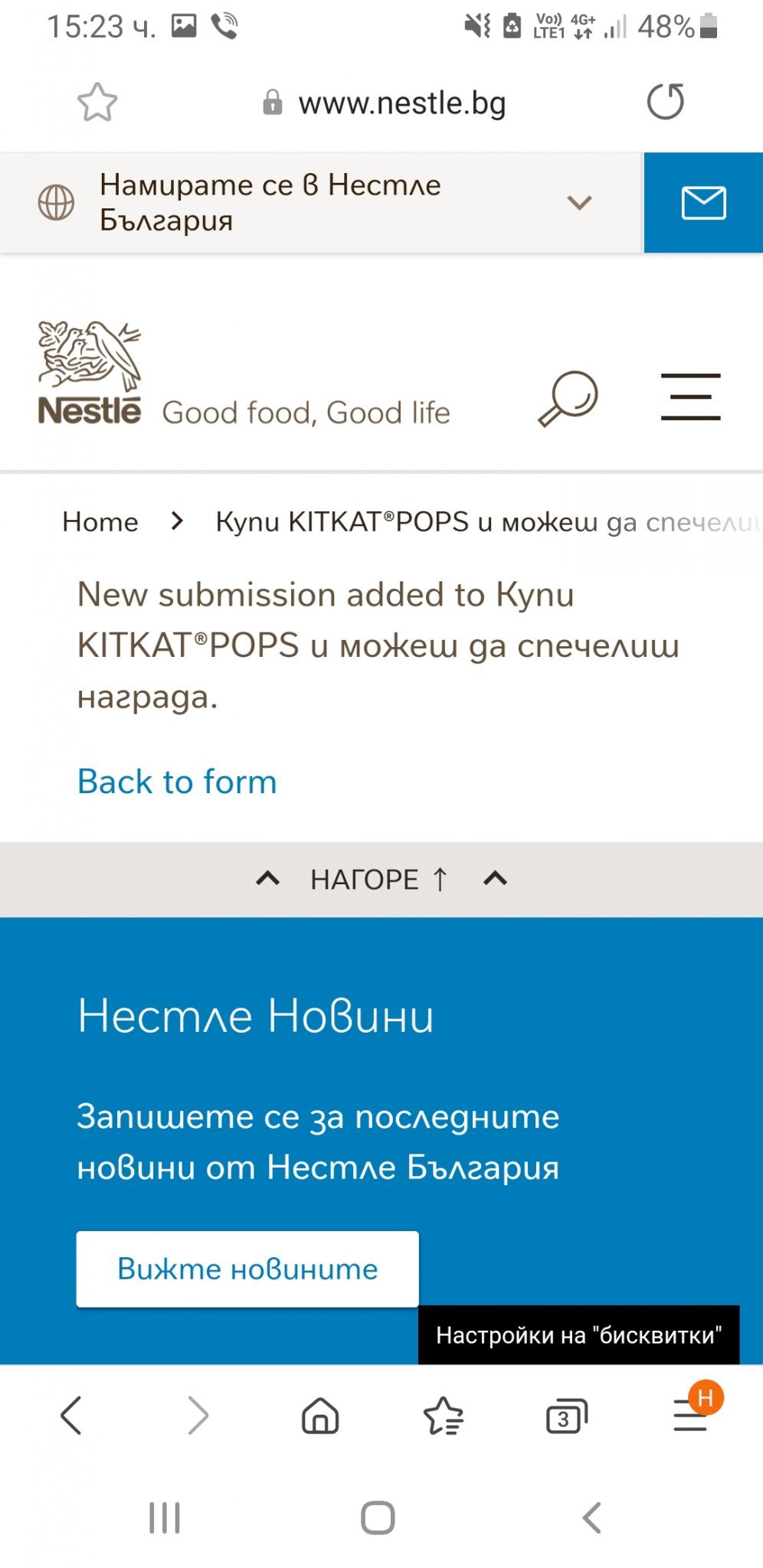Open the tabs switcher showing 3
This screenshot has width=763, height=1568.
tap(566, 1416)
